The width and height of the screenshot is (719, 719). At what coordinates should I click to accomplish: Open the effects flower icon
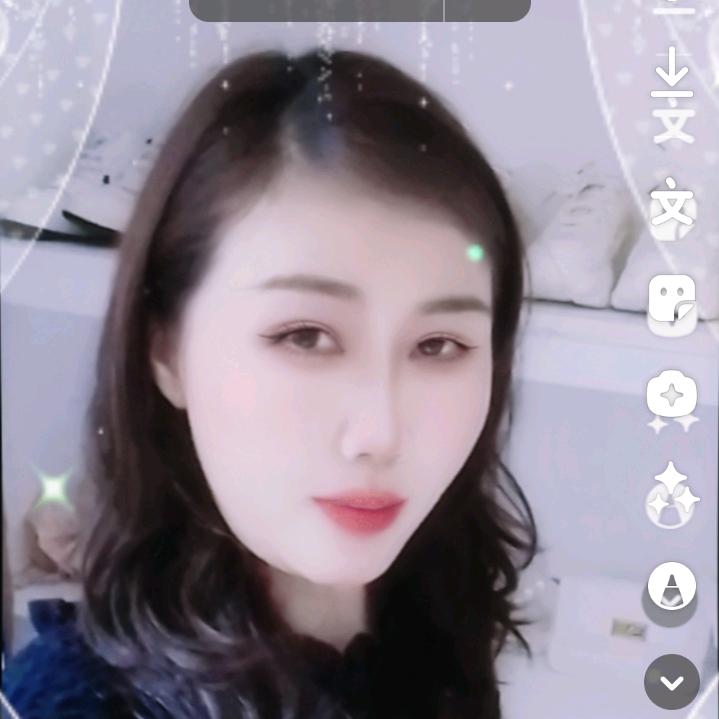(x=672, y=396)
